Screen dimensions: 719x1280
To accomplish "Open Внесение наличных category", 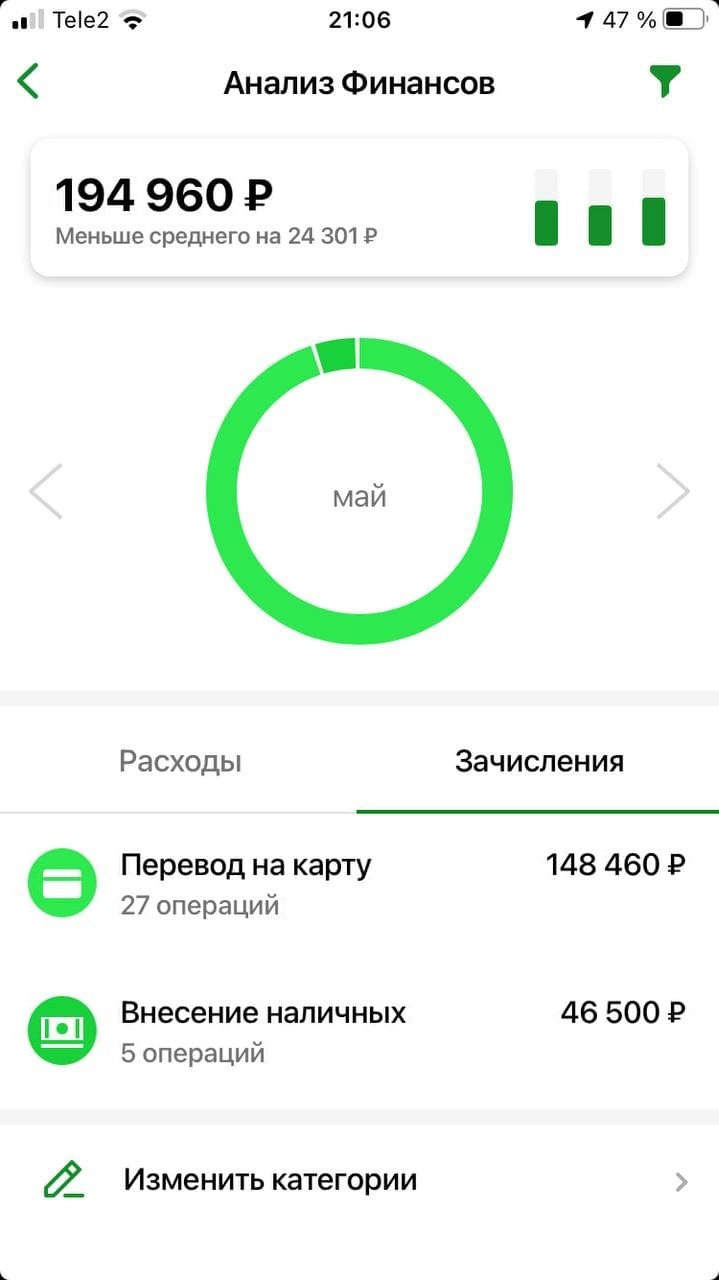I will 359,1030.
